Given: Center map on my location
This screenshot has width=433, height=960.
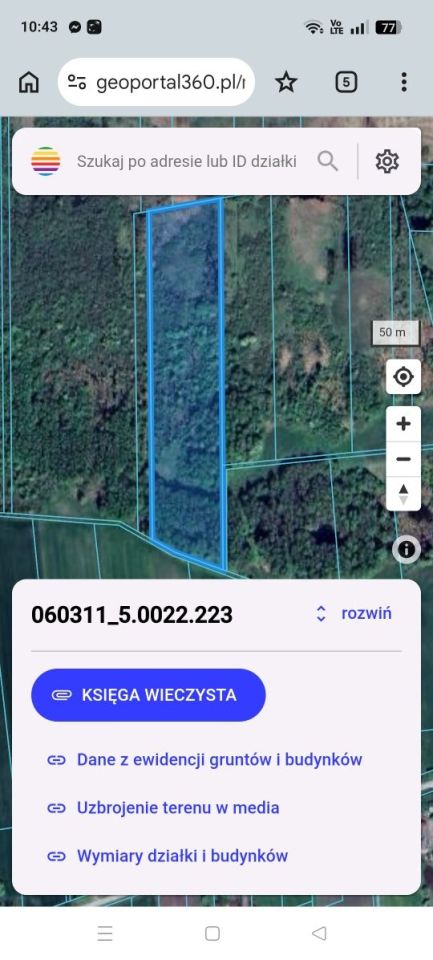Looking at the screenshot, I should (x=403, y=377).
